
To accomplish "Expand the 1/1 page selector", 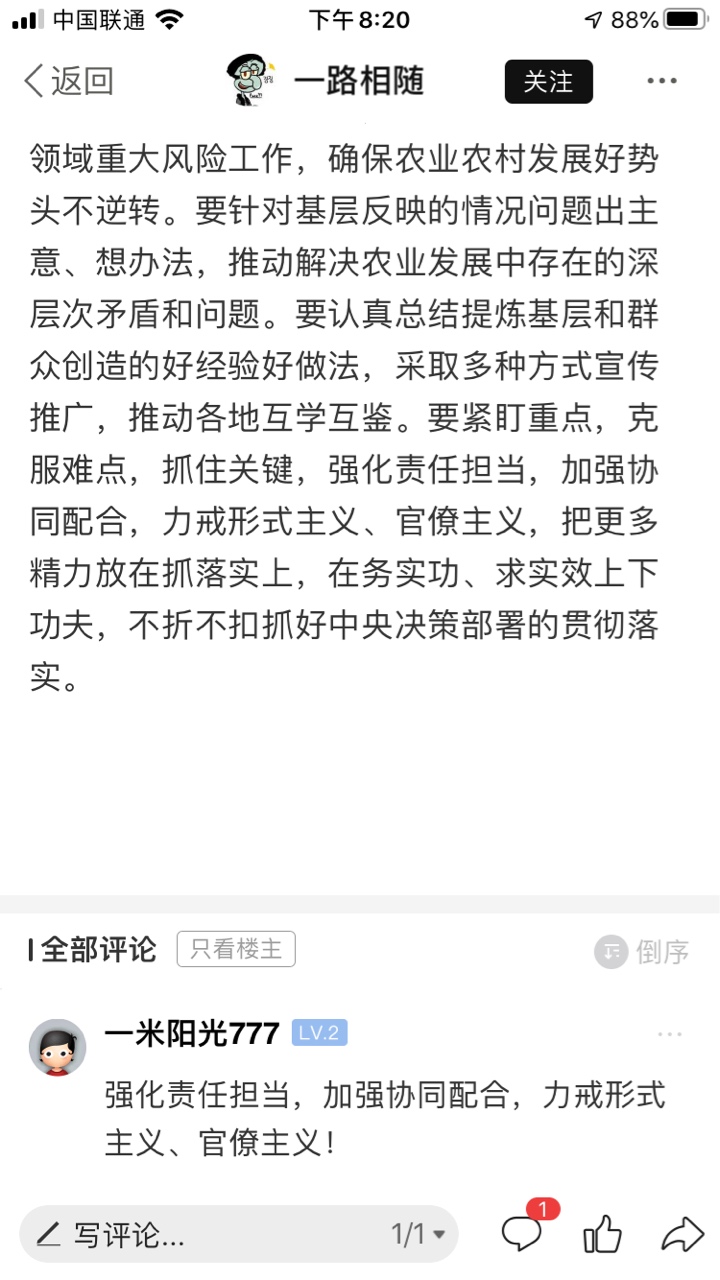I will click(417, 1235).
